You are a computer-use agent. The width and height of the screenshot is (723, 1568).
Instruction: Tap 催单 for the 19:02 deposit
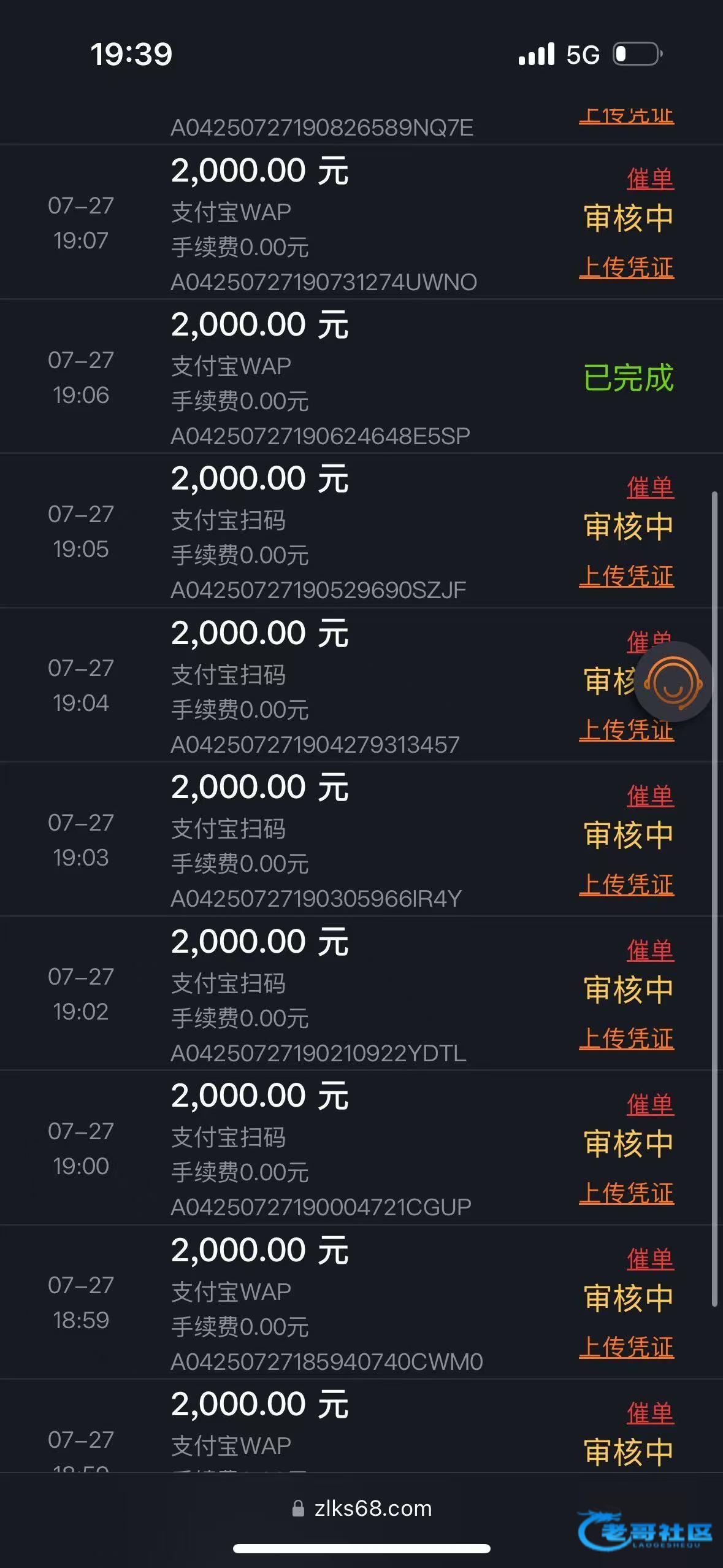(x=649, y=951)
